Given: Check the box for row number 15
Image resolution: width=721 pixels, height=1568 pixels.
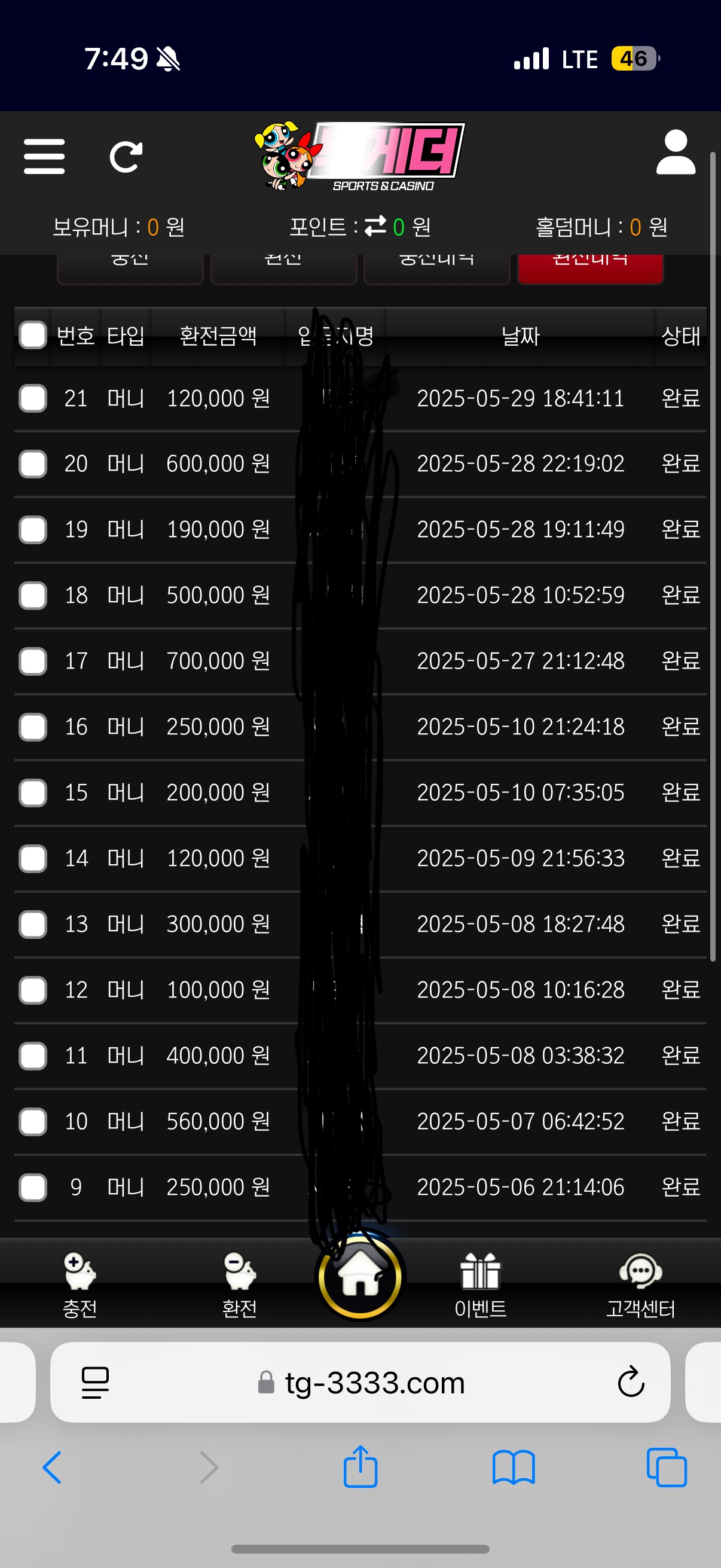Looking at the screenshot, I should [x=33, y=793].
